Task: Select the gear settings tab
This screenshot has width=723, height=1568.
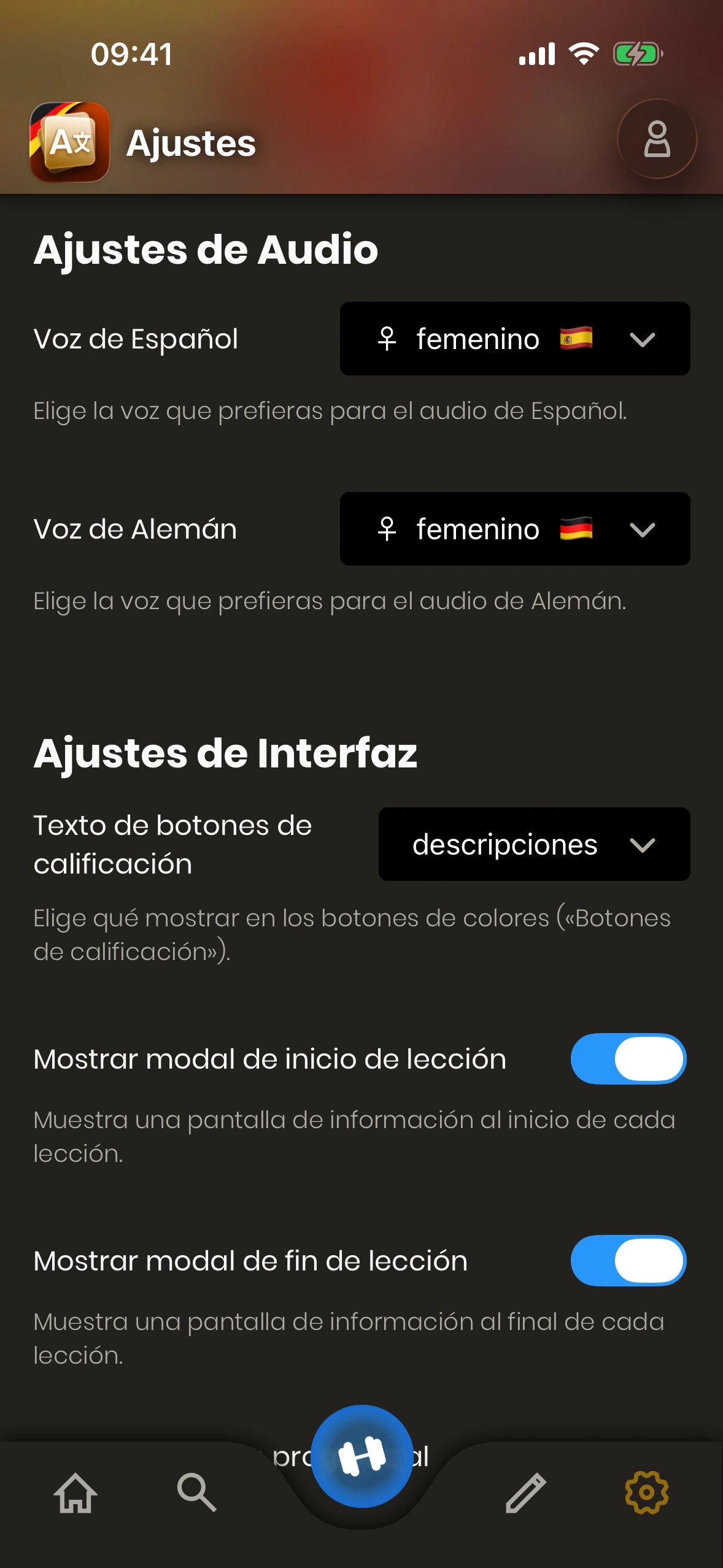Action: [x=646, y=1493]
